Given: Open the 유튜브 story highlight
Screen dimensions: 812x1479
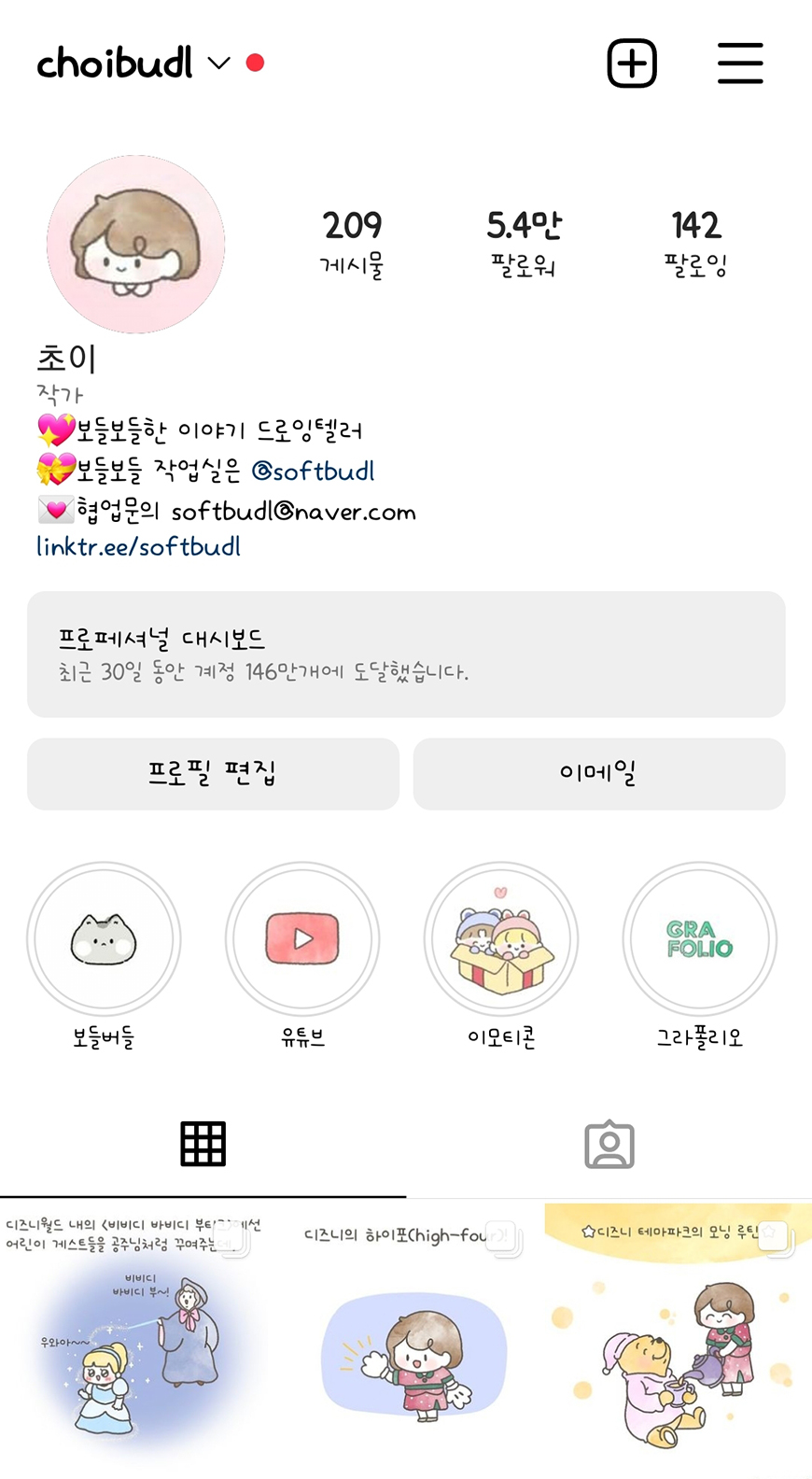Looking at the screenshot, I should [x=302, y=939].
